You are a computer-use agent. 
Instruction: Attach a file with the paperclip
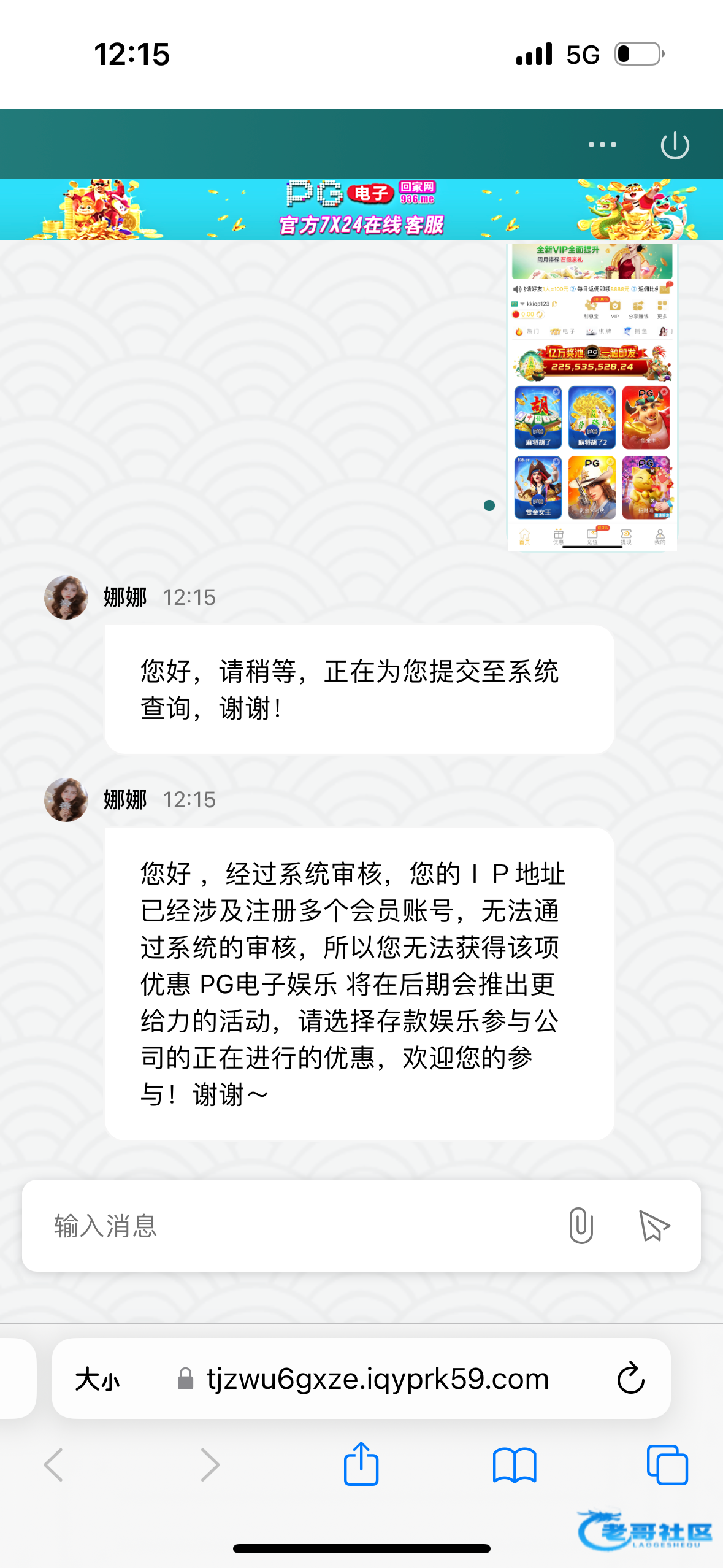pos(580,1226)
